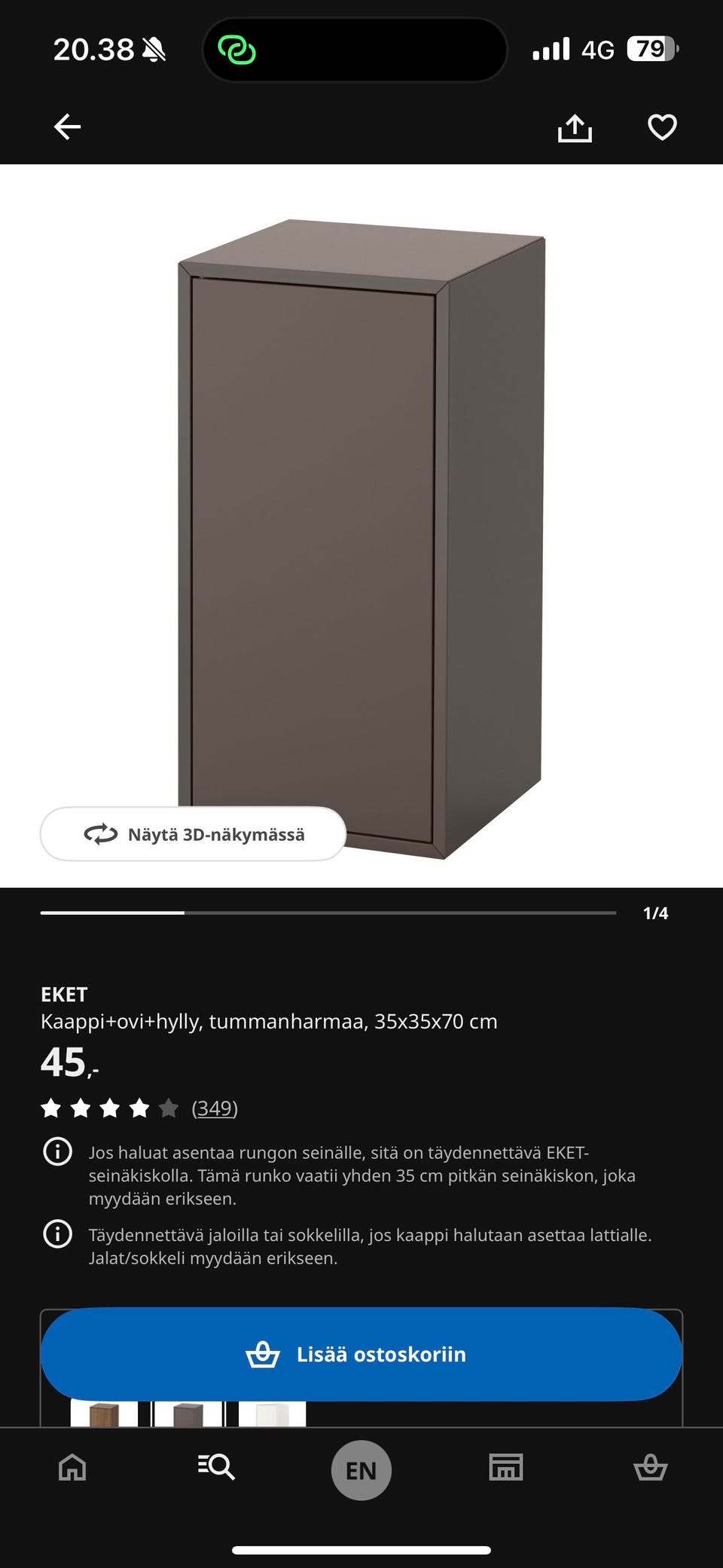Viewport: 723px width, 1568px height.
Task: Switch to the Home tab
Action: (72, 1468)
